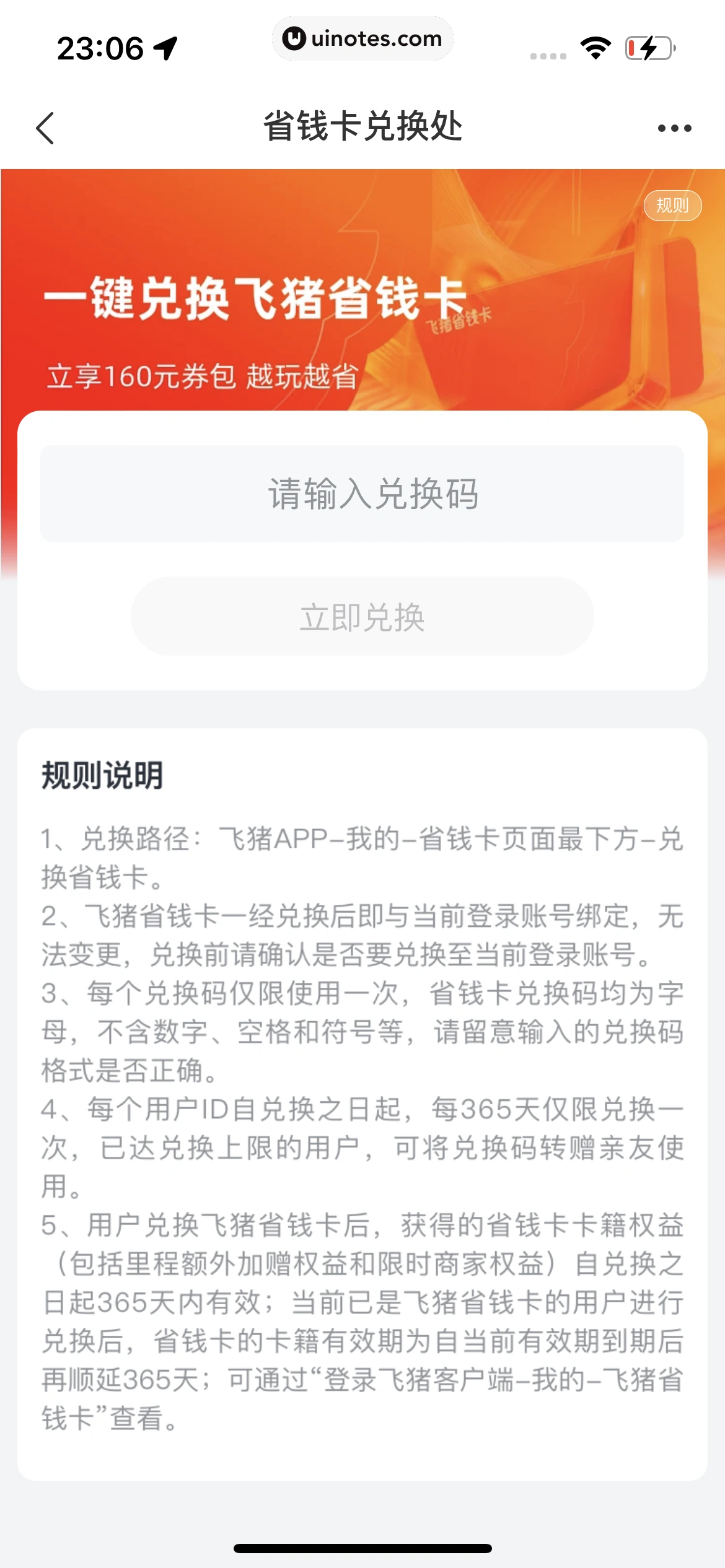Open the three-dot overflow menu
Image resolution: width=725 pixels, height=1568 pixels.
(x=674, y=128)
